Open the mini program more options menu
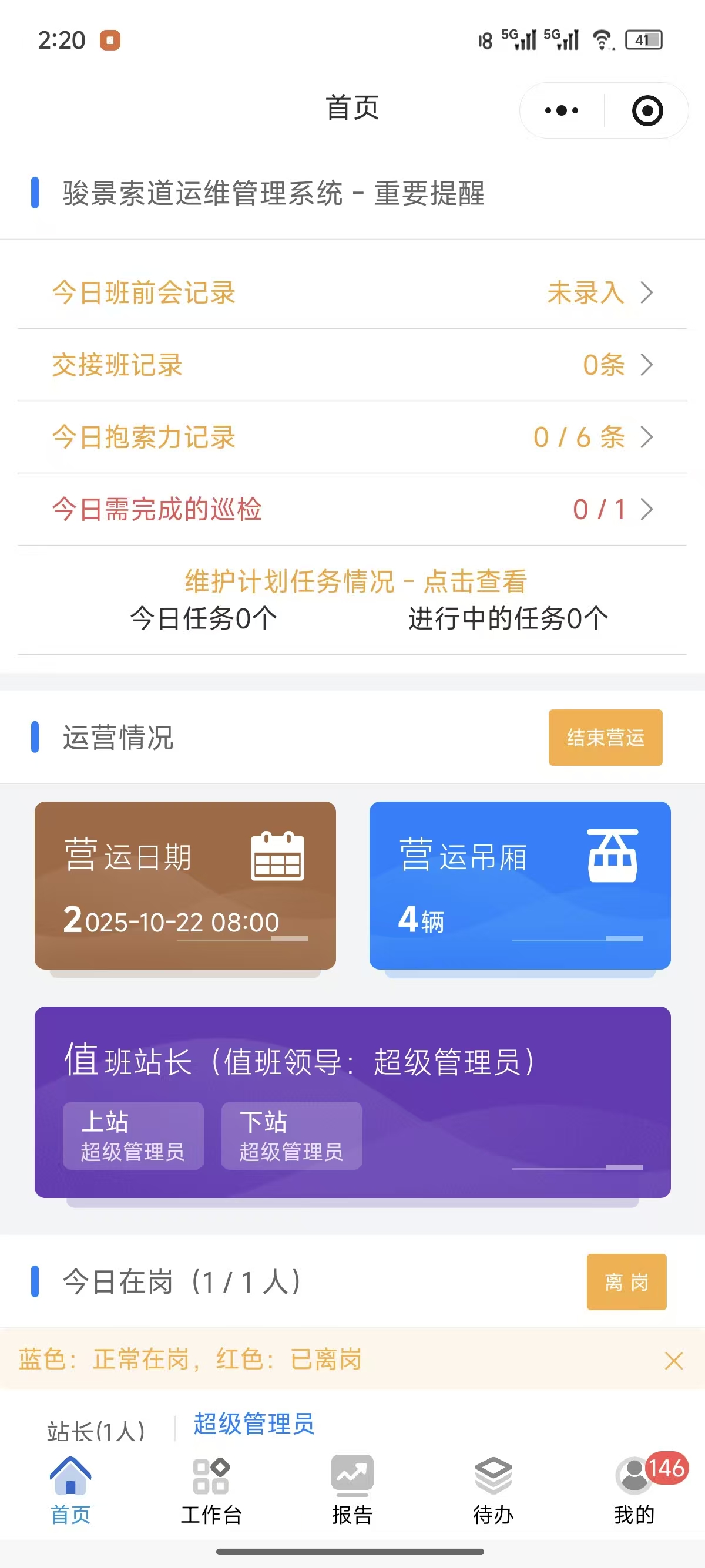 pyautogui.click(x=561, y=111)
